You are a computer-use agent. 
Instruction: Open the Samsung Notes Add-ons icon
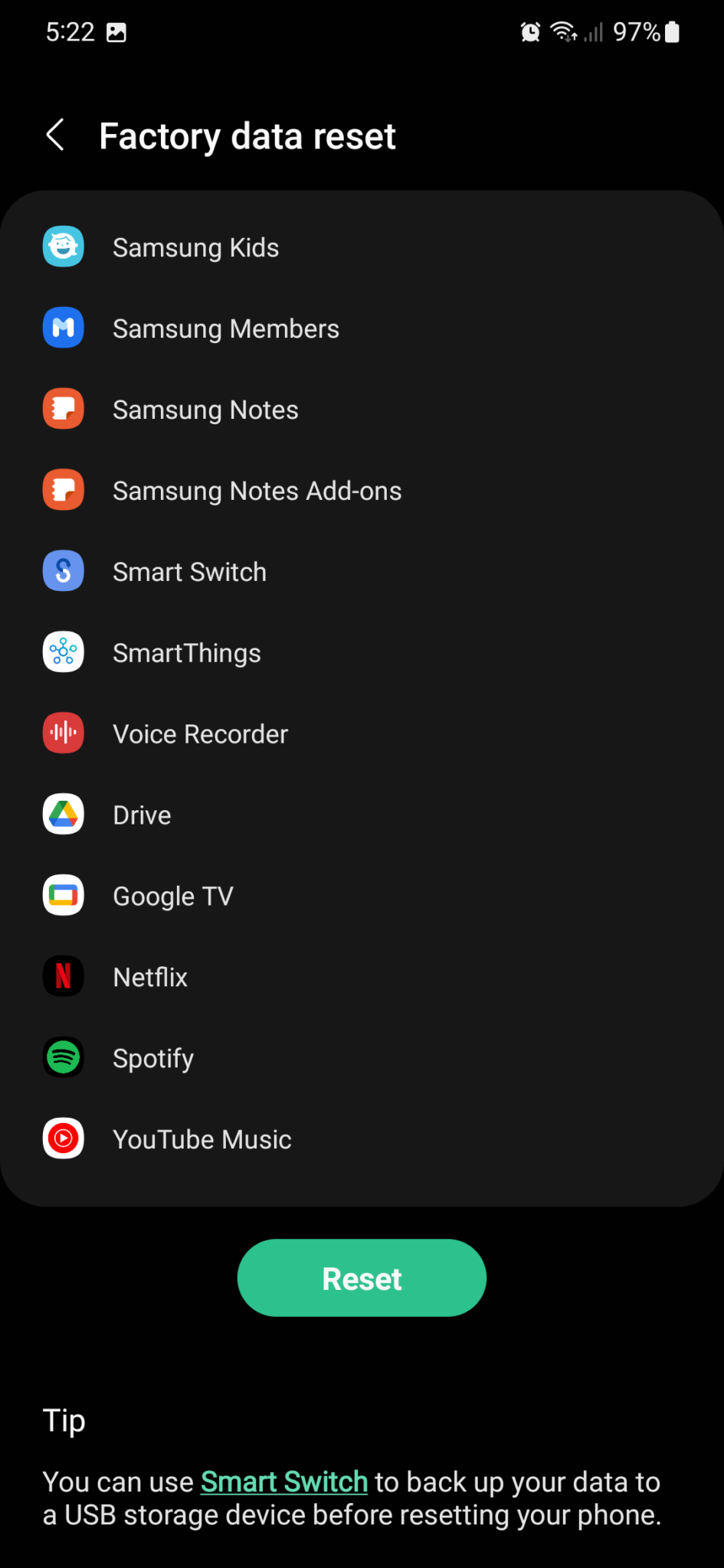click(63, 490)
